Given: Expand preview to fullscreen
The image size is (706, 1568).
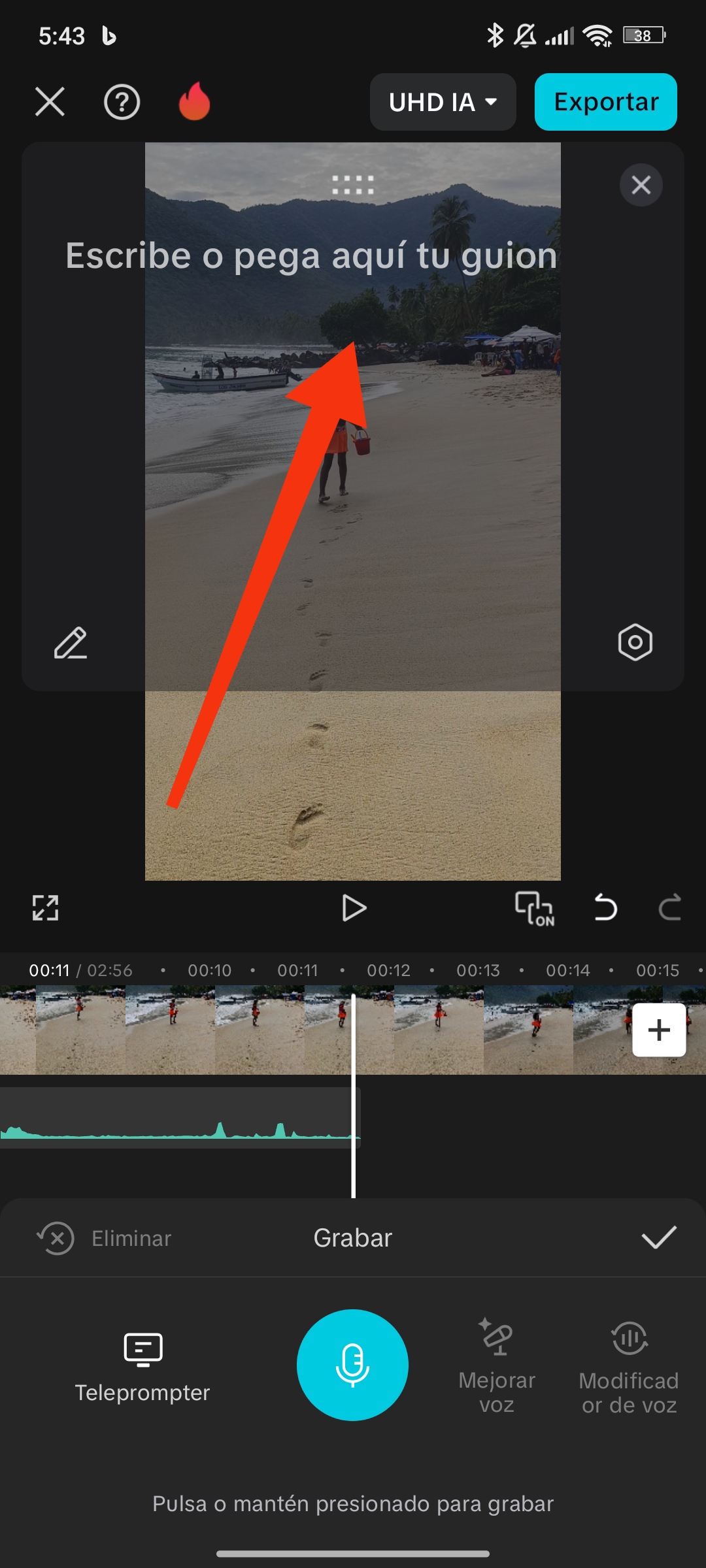Looking at the screenshot, I should (x=46, y=907).
